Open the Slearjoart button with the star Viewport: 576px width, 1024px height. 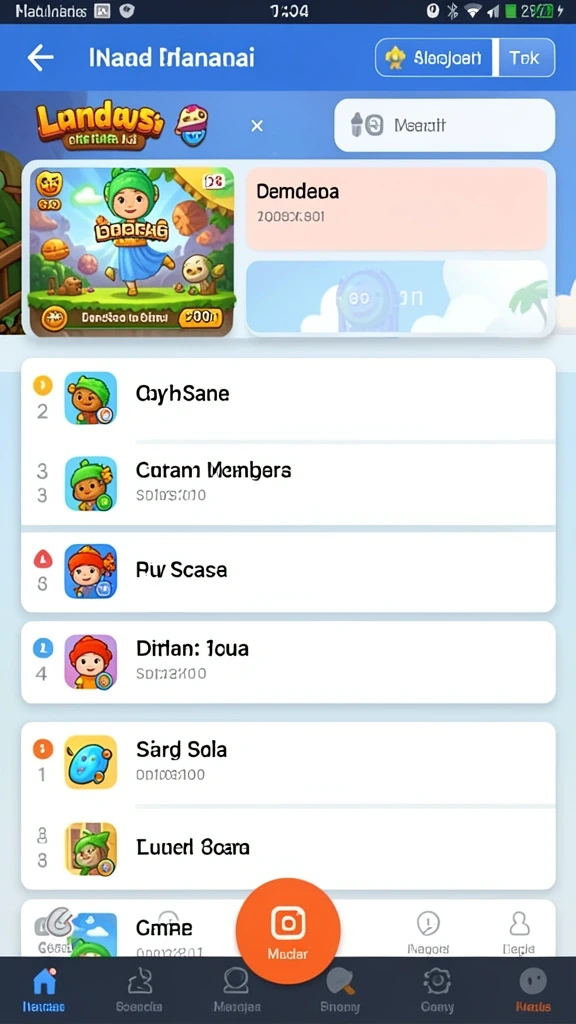(436, 58)
